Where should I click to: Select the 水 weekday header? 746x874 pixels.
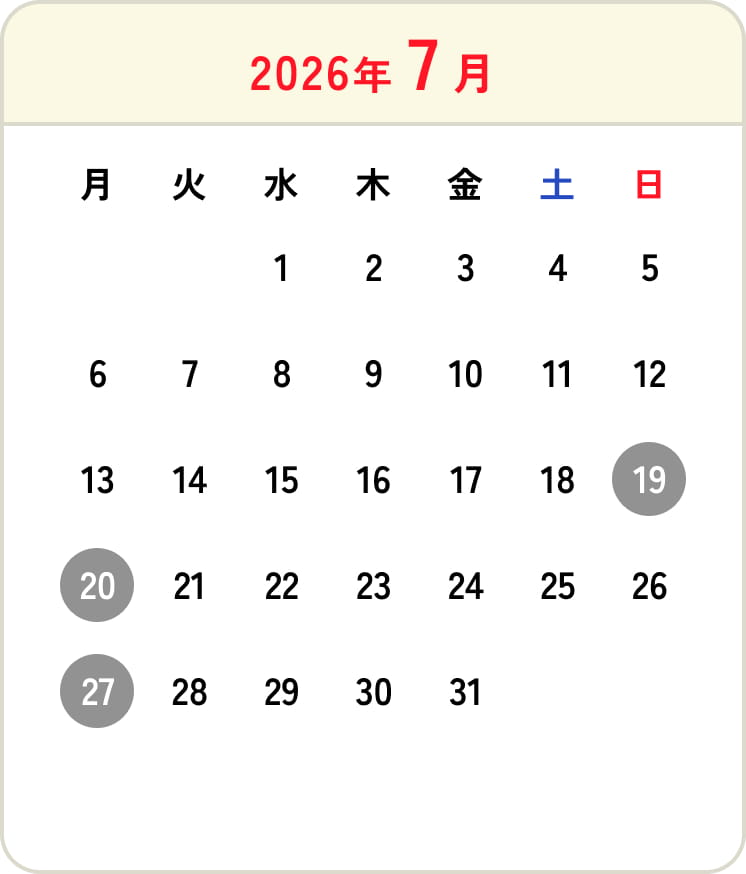[282, 185]
